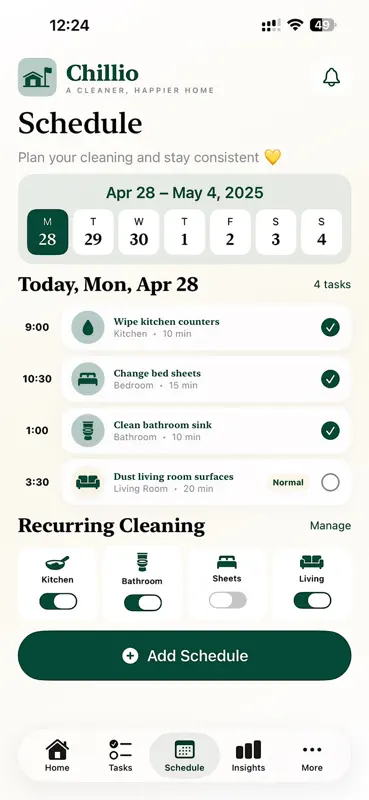
Task: Turn off the Kitchen recurring toggle
Action: pos(58,602)
